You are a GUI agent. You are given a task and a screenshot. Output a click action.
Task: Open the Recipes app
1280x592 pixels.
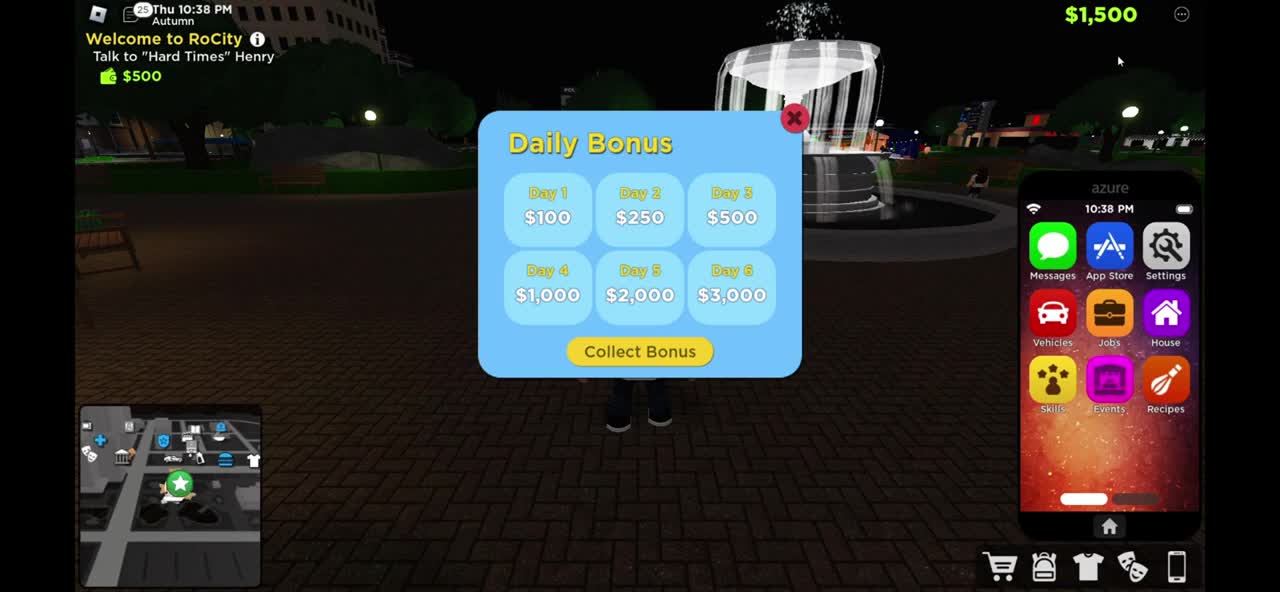tap(1166, 380)
